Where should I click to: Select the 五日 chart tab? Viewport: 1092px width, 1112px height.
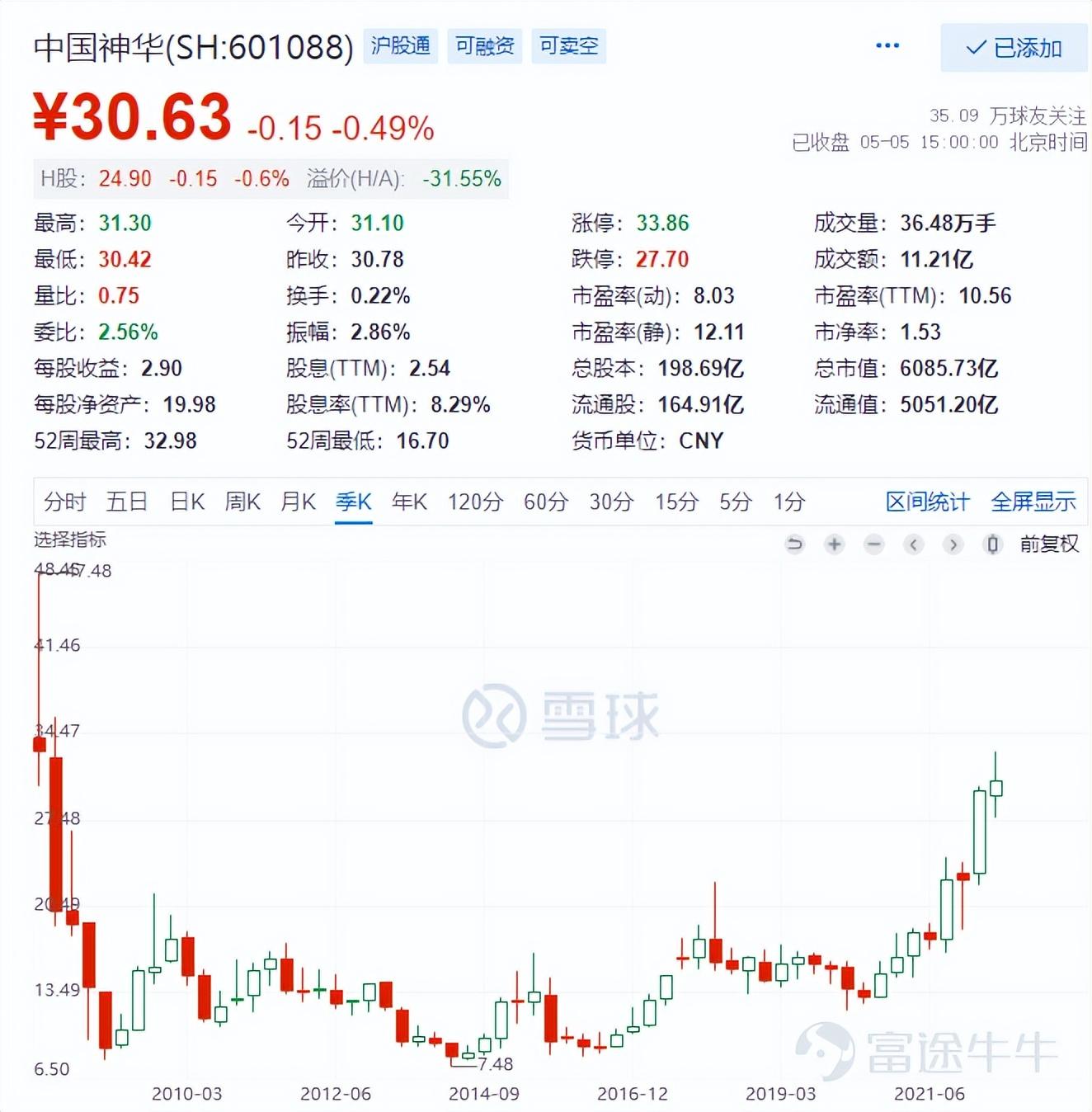[x=126, y=502]
